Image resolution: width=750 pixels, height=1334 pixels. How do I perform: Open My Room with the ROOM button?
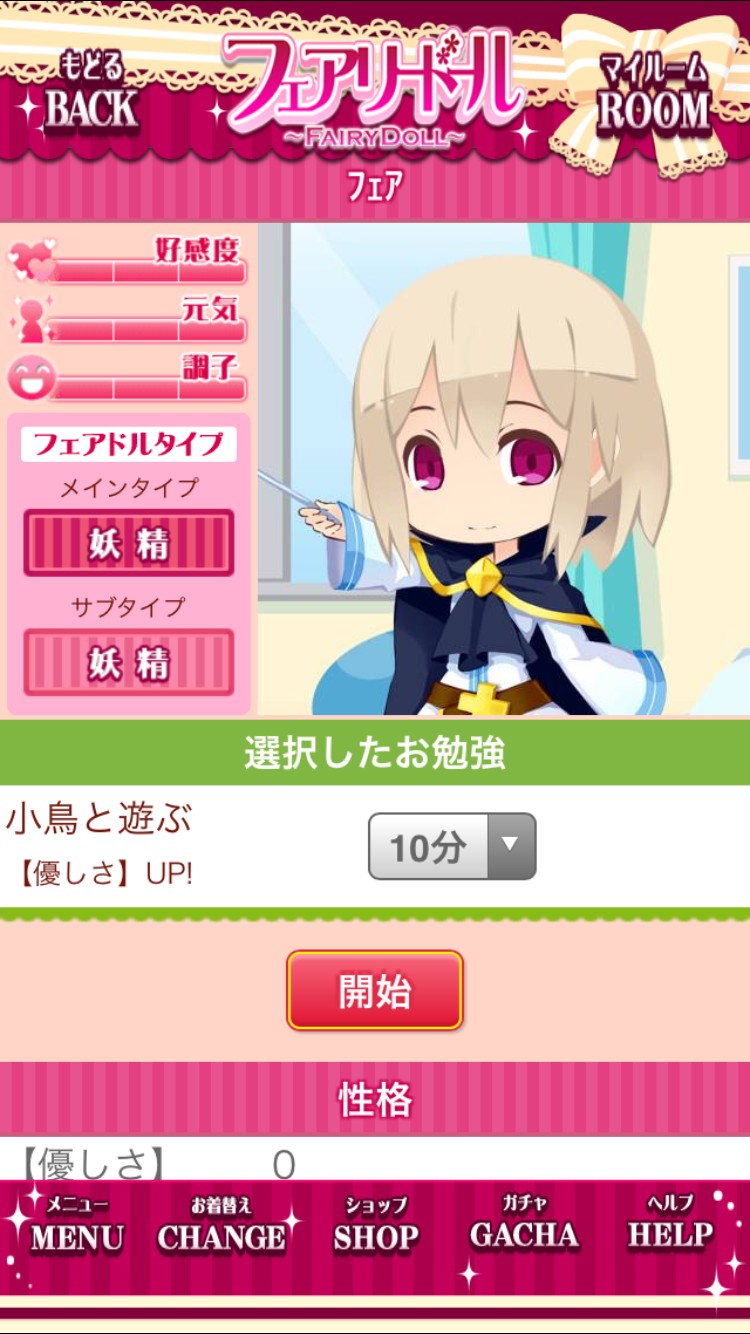pyautogui.click(x=653, y=95)
